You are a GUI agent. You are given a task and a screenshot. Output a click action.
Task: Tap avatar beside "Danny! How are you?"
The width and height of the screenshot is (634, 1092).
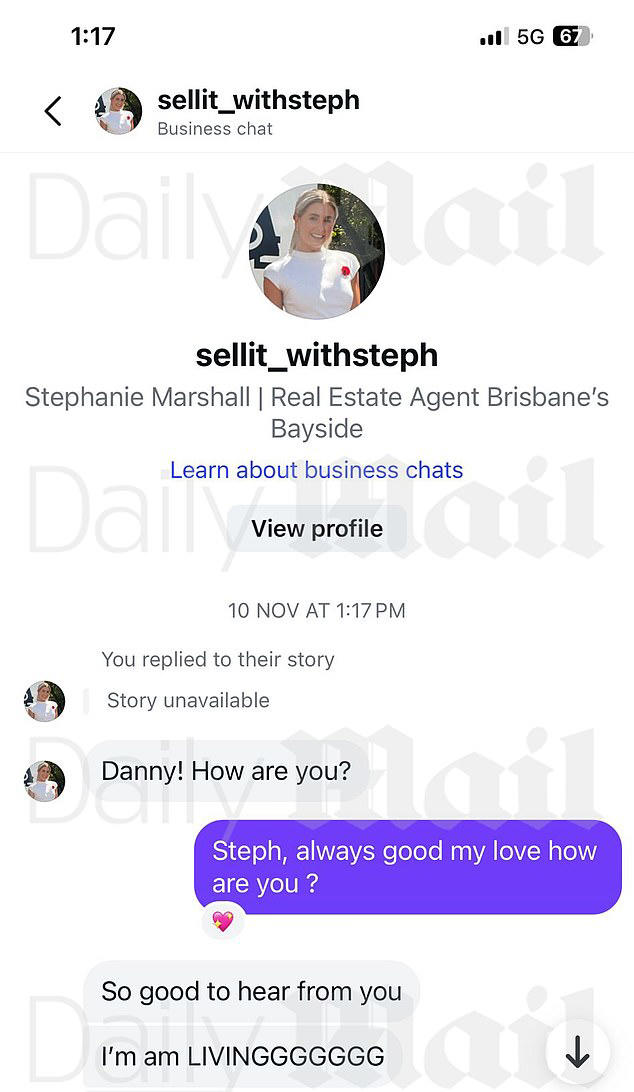45,781
